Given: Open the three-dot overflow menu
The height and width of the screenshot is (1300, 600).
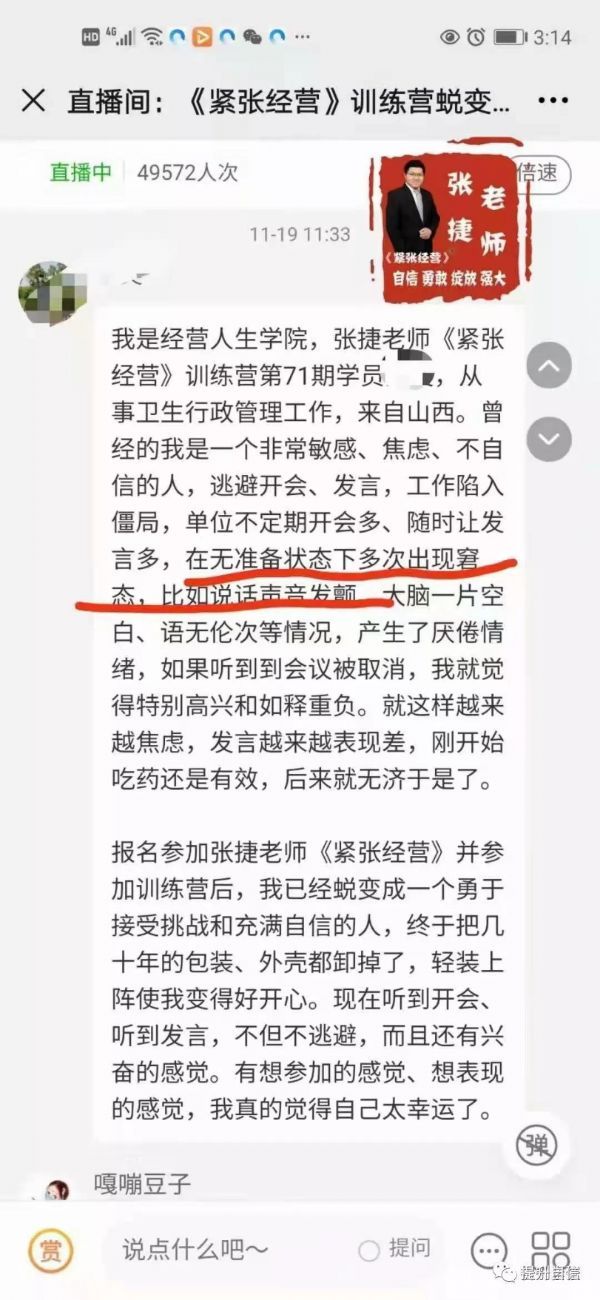Looking at the screenshot, I should 553,101.
